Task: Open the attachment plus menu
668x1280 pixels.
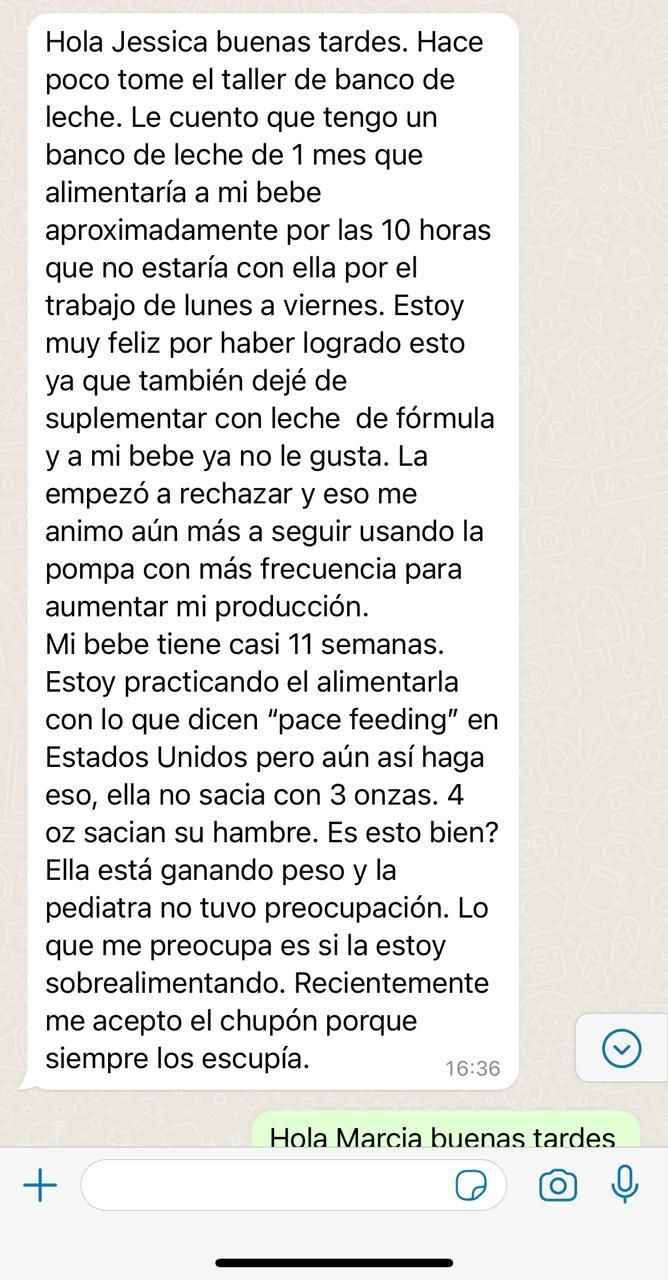Action: click(x=40, y=1186)
